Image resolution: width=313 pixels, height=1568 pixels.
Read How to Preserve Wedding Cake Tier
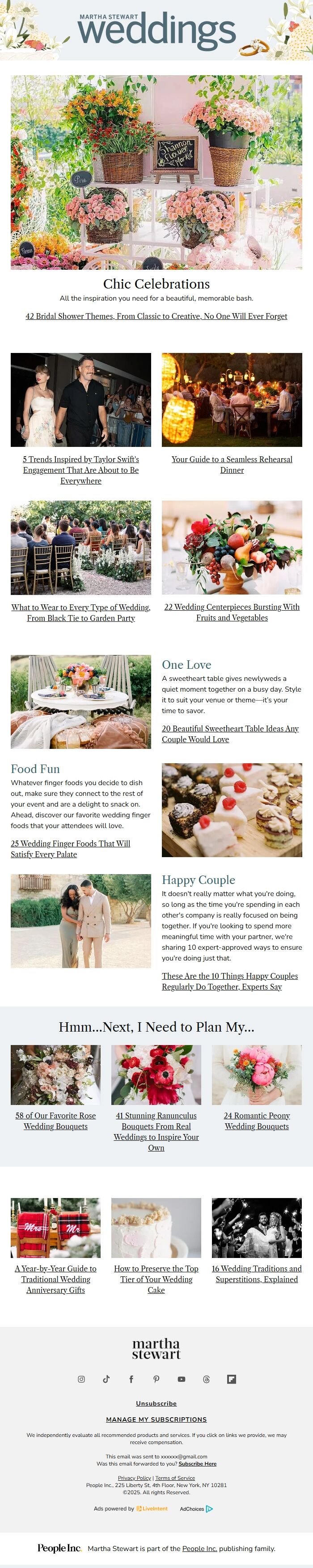156,1279
